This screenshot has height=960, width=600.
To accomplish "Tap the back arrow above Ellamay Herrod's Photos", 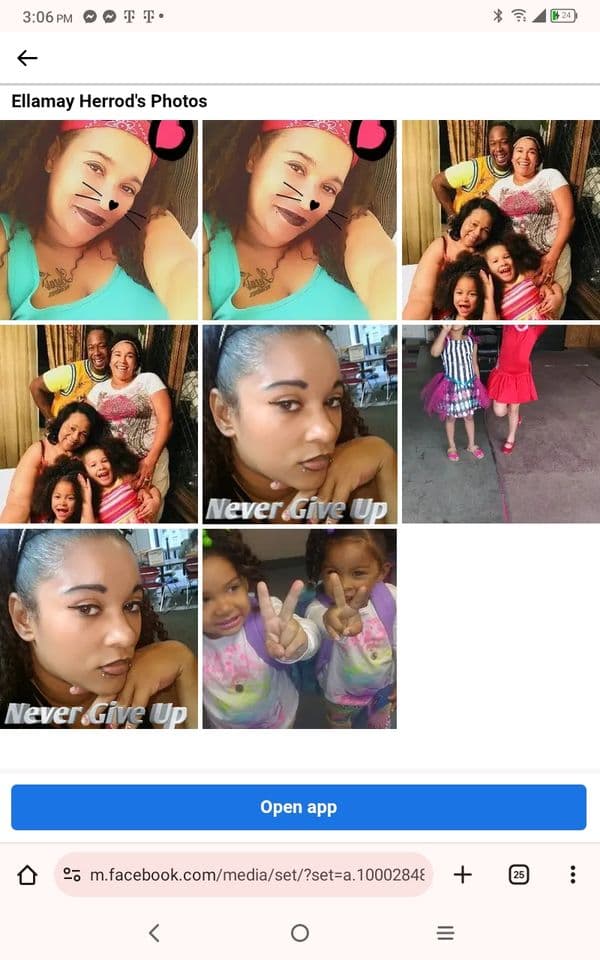I will [x=27, y=58].
